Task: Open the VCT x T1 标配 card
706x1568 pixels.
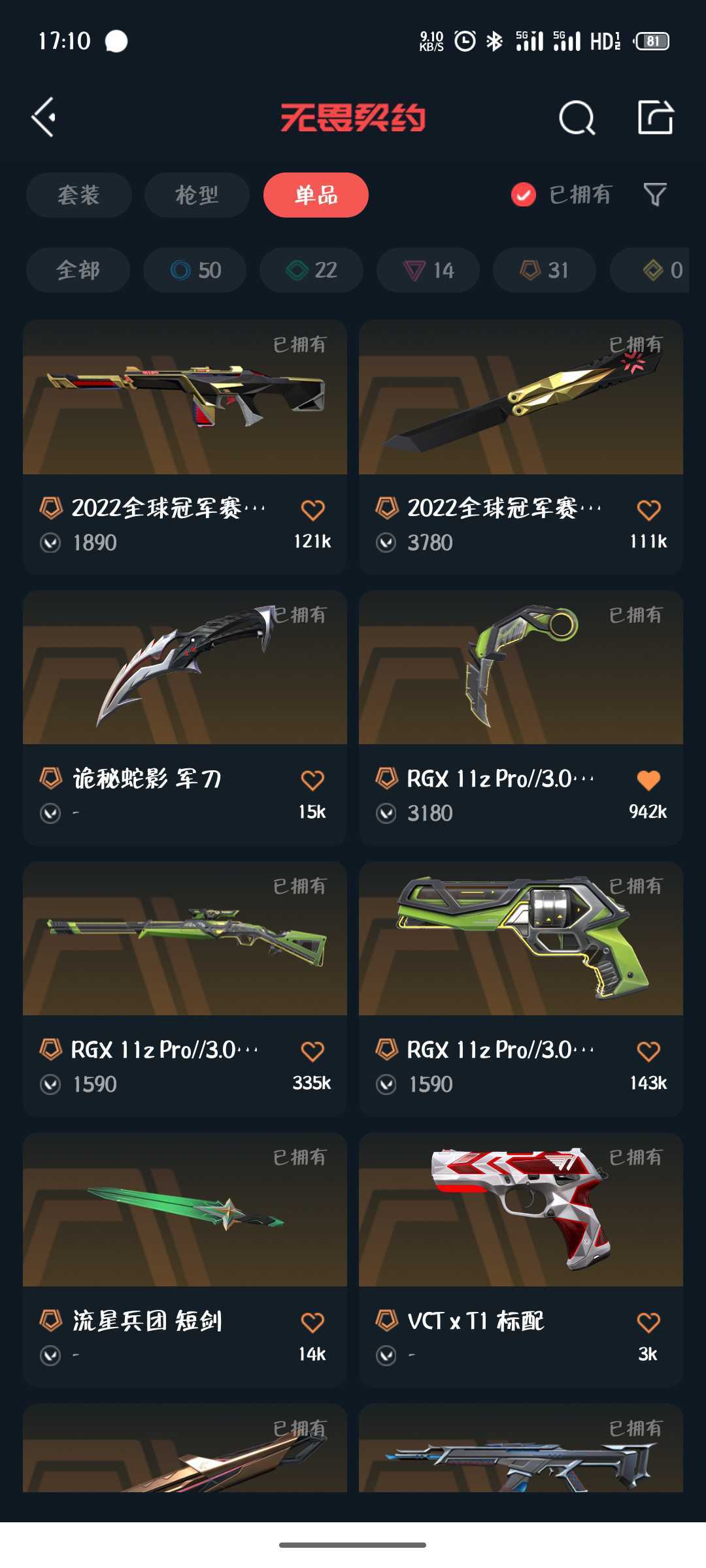Action: coord(521,1260)
